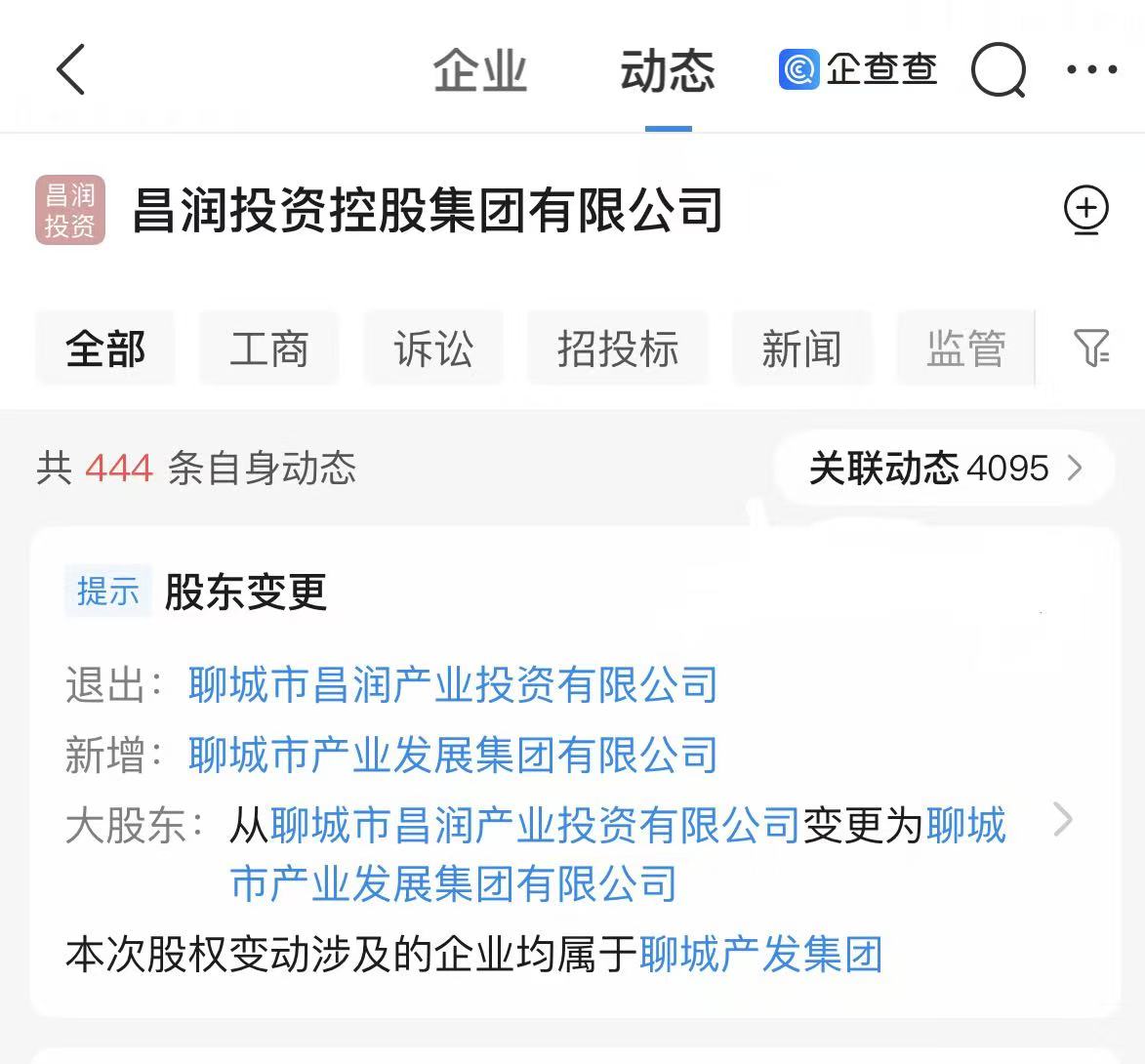Switch to the 动态 tab

click(668, 71)
